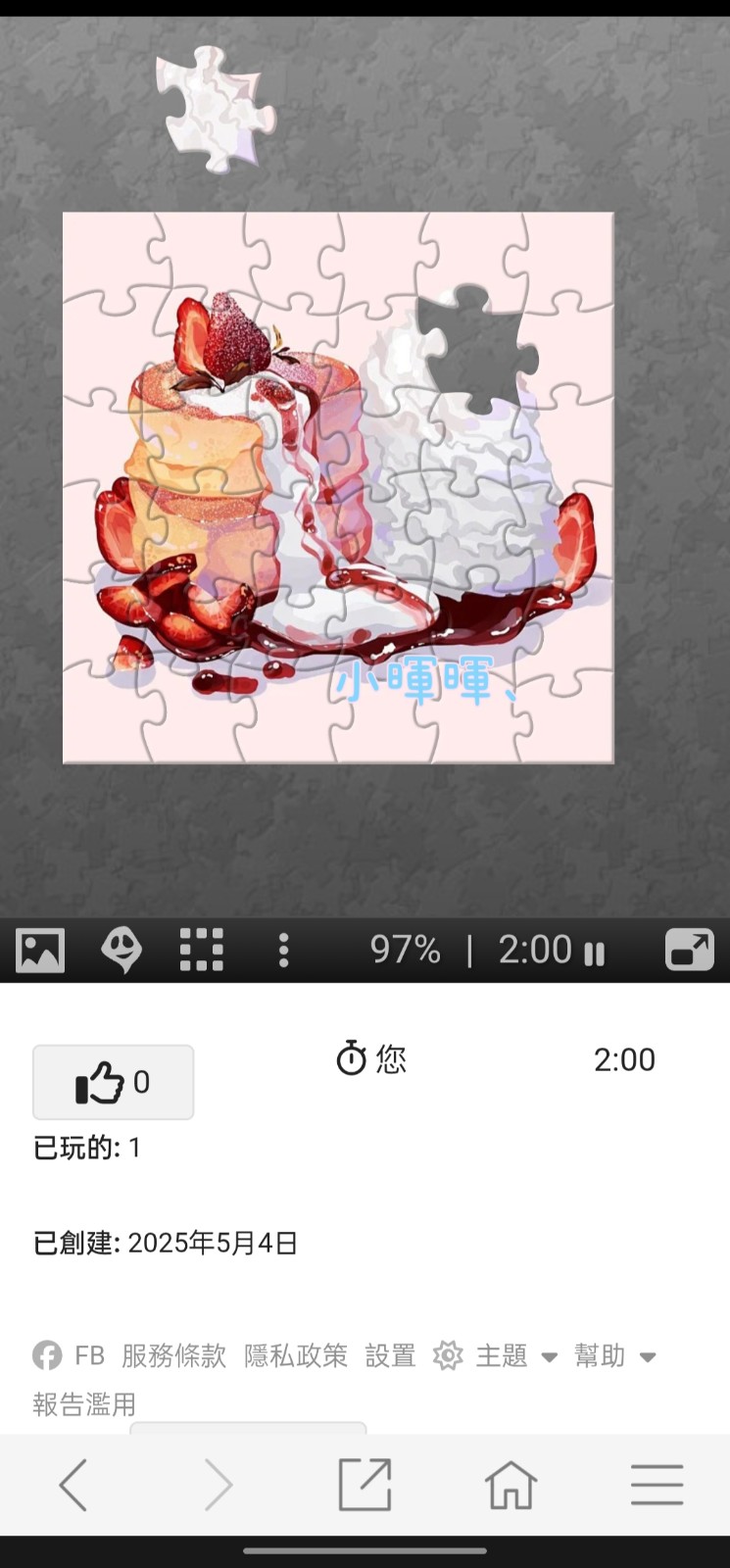Toggle the ghost image helper

[122, 950]
